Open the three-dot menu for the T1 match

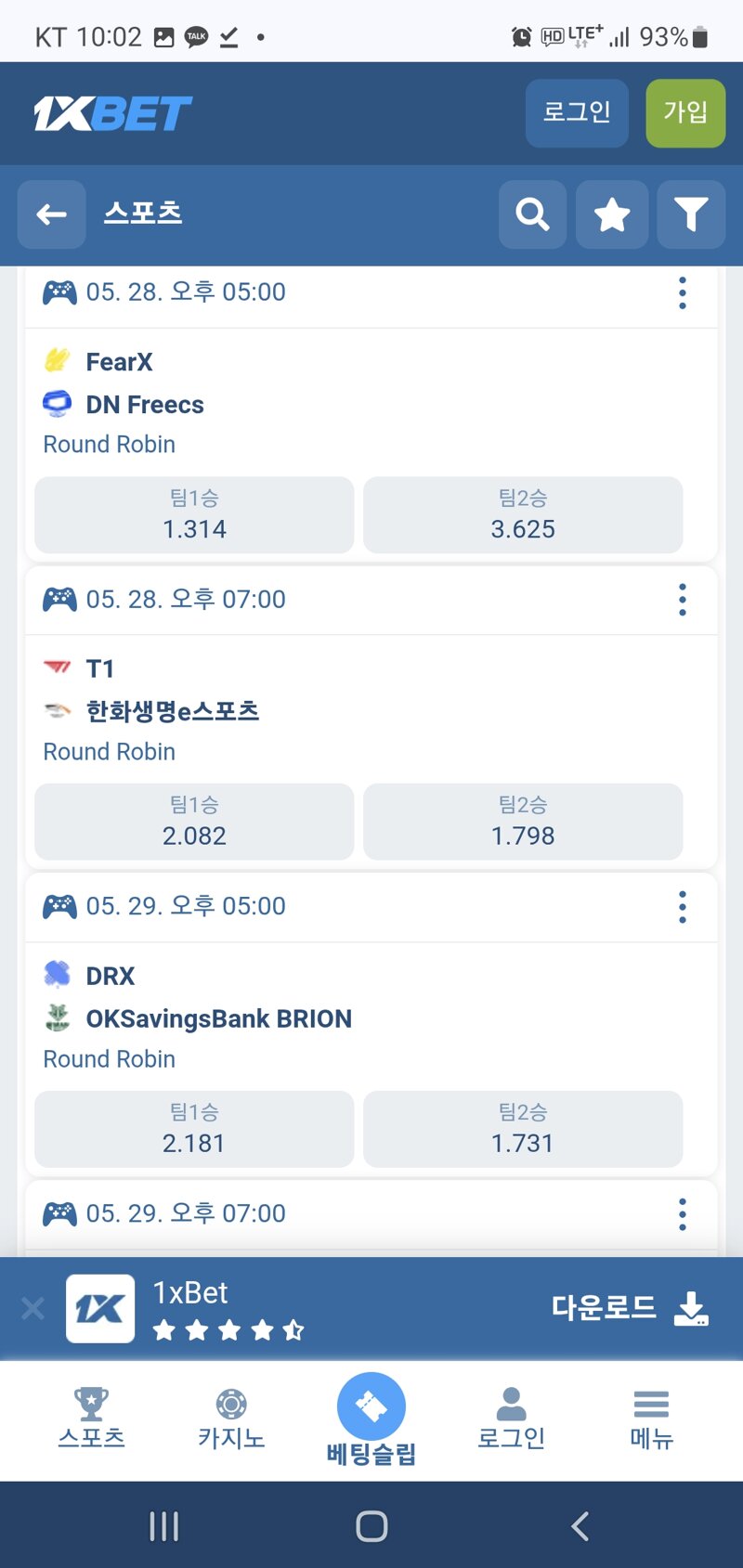click(683, 600)
